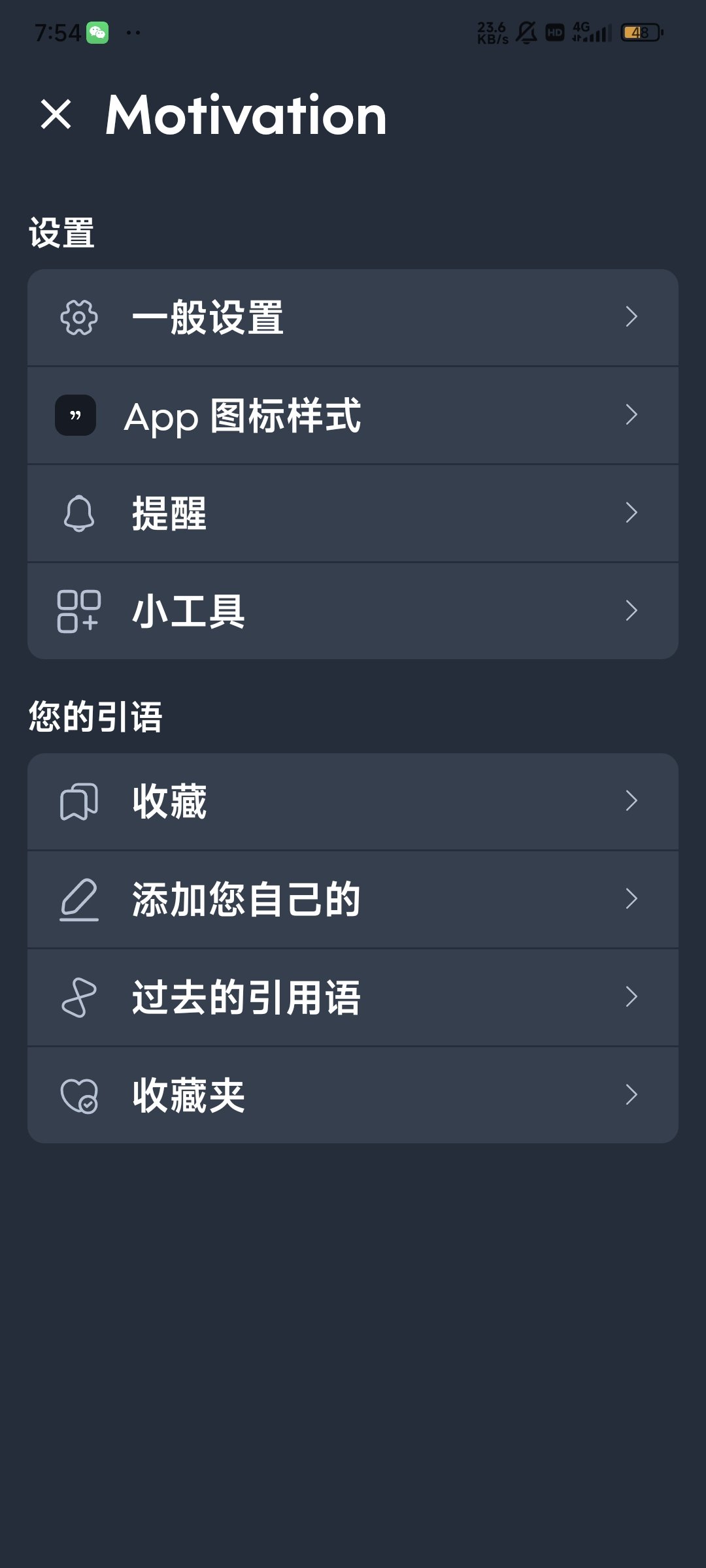Click the heart-check icon beside 收藏夹
The height and width of the screenshot is (1568, 706).
[x=78, y=1095]
